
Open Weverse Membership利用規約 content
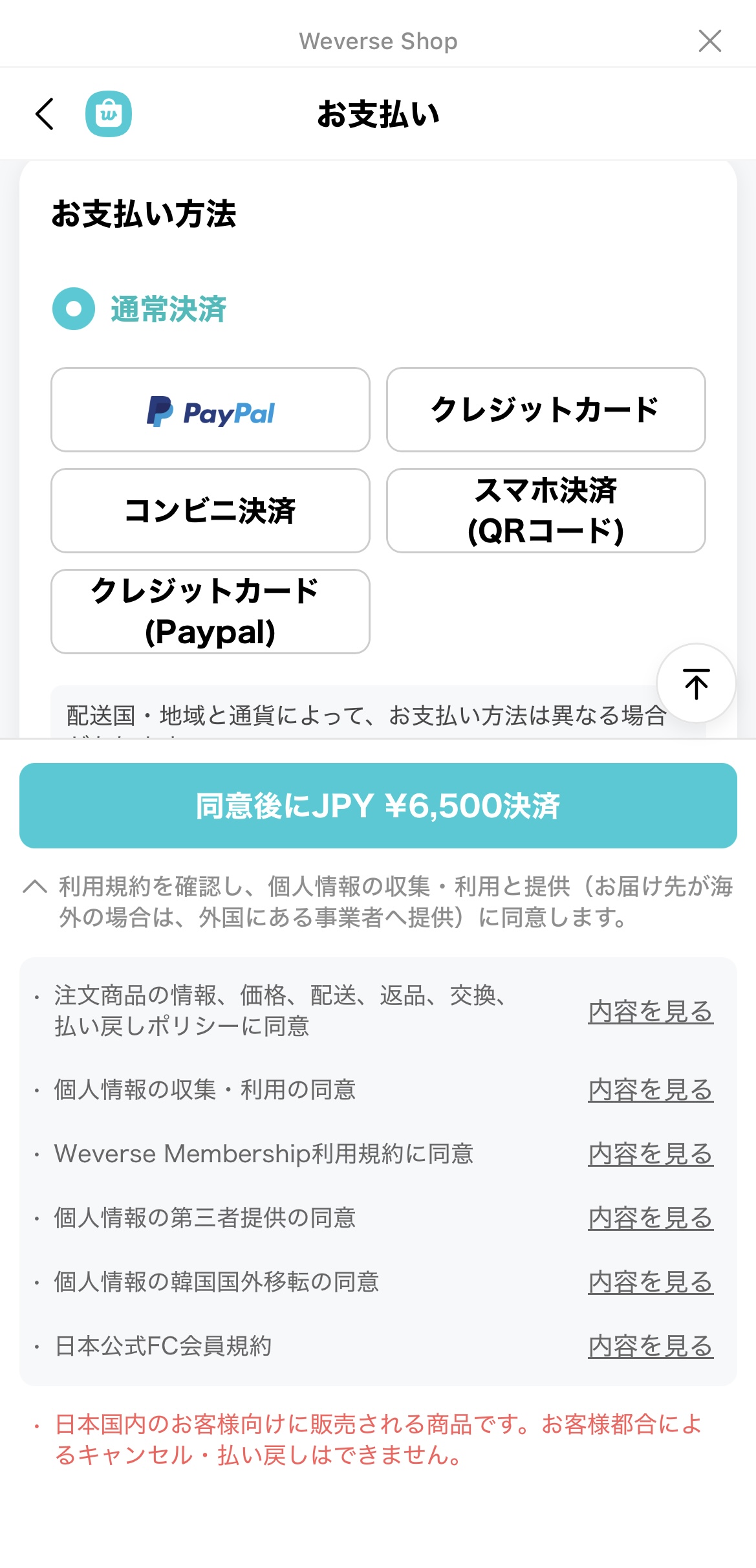[x=650, y=1154]
